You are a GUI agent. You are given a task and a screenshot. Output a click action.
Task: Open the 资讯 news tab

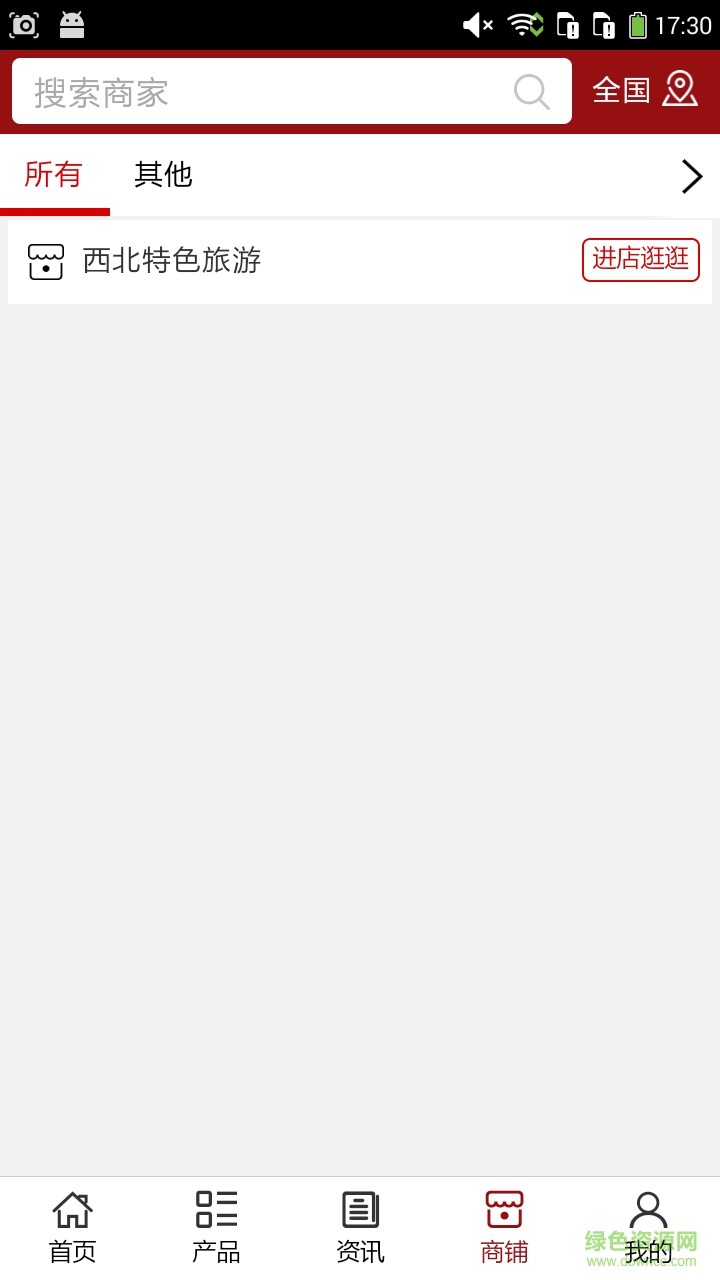360,1227
